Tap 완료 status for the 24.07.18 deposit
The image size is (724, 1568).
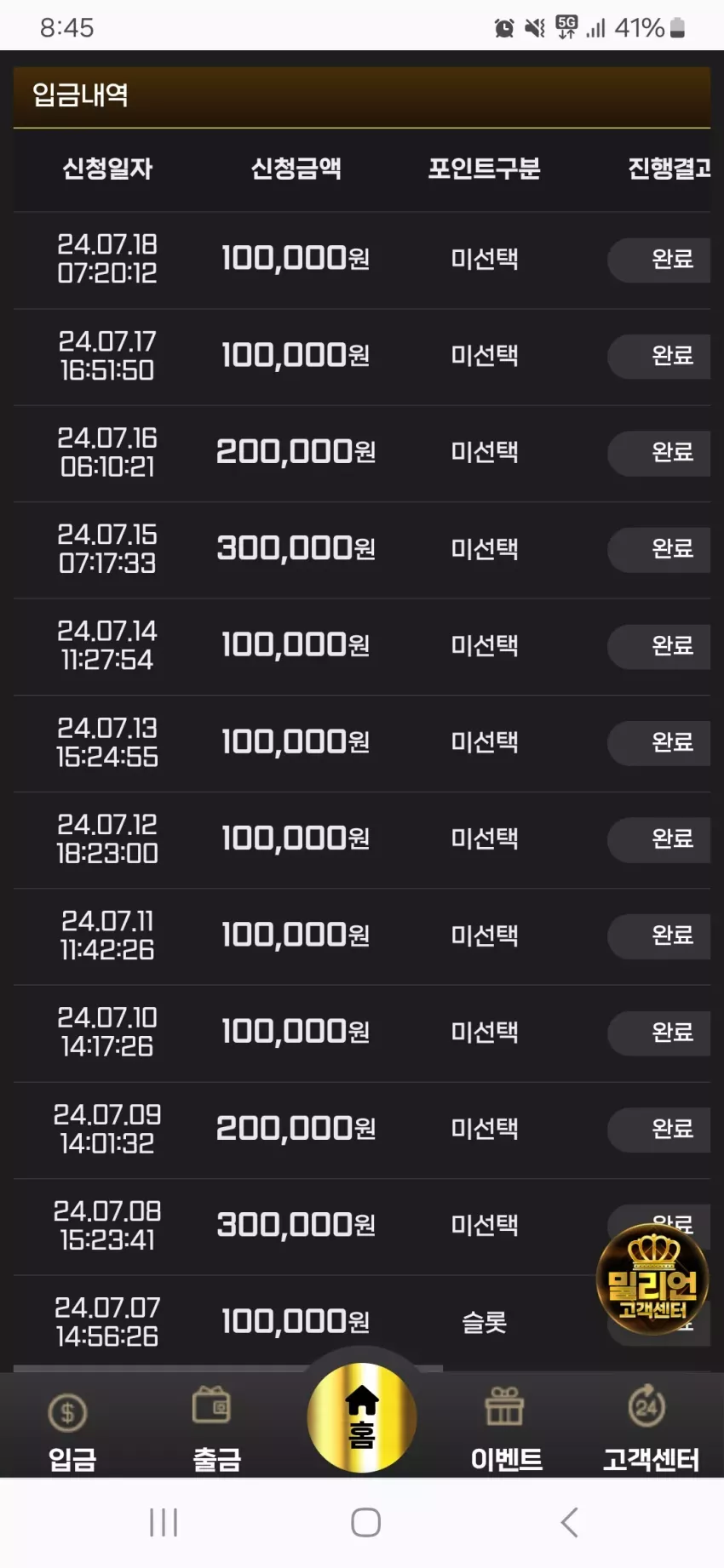click(x=659, y=259)
